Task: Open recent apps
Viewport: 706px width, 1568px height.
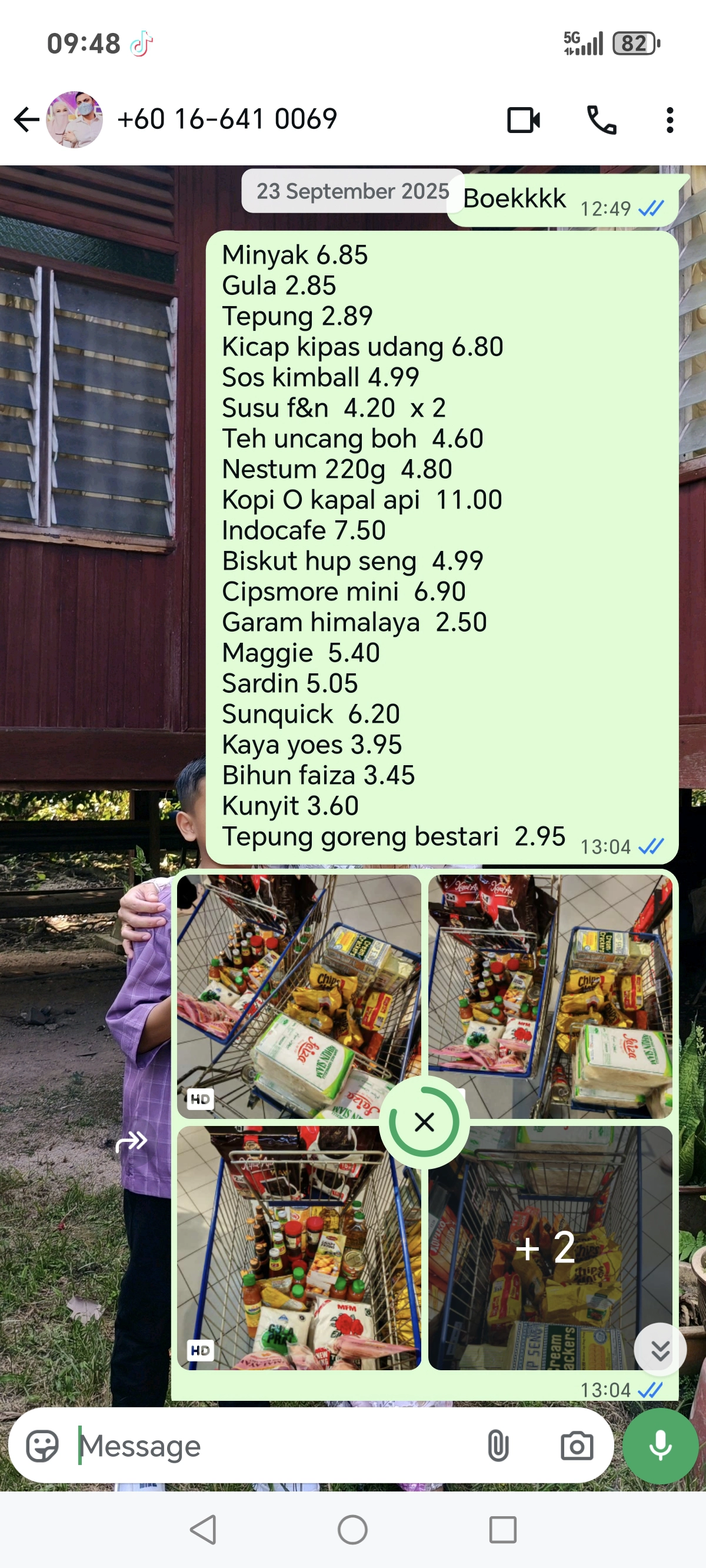Action: pyautogui.click(x=502, y=1530)
